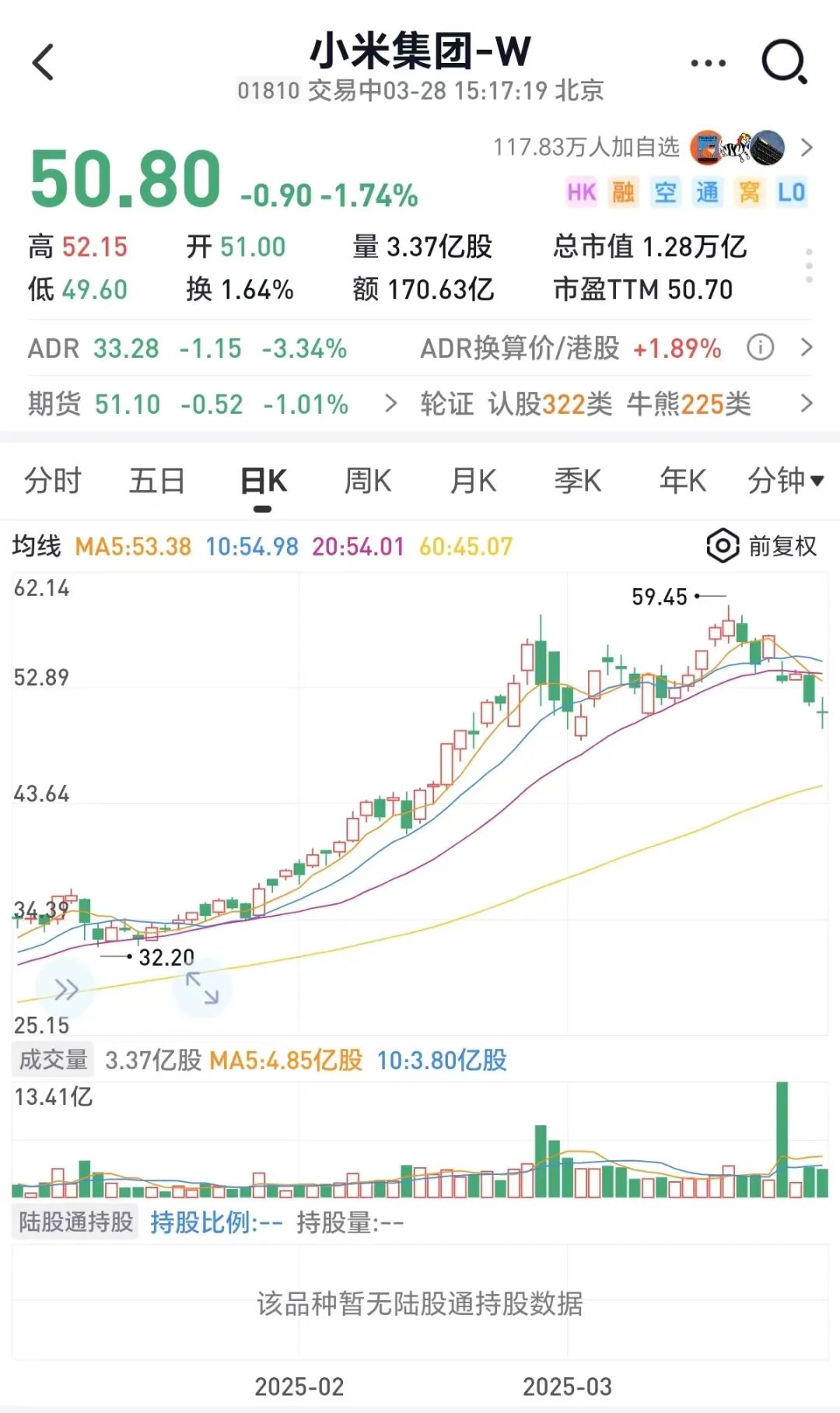The width and height of the screenshot is (840, 1413).
Task: Tap the 陆股通持股 indicator label
Action: [x=75, y=1222]
